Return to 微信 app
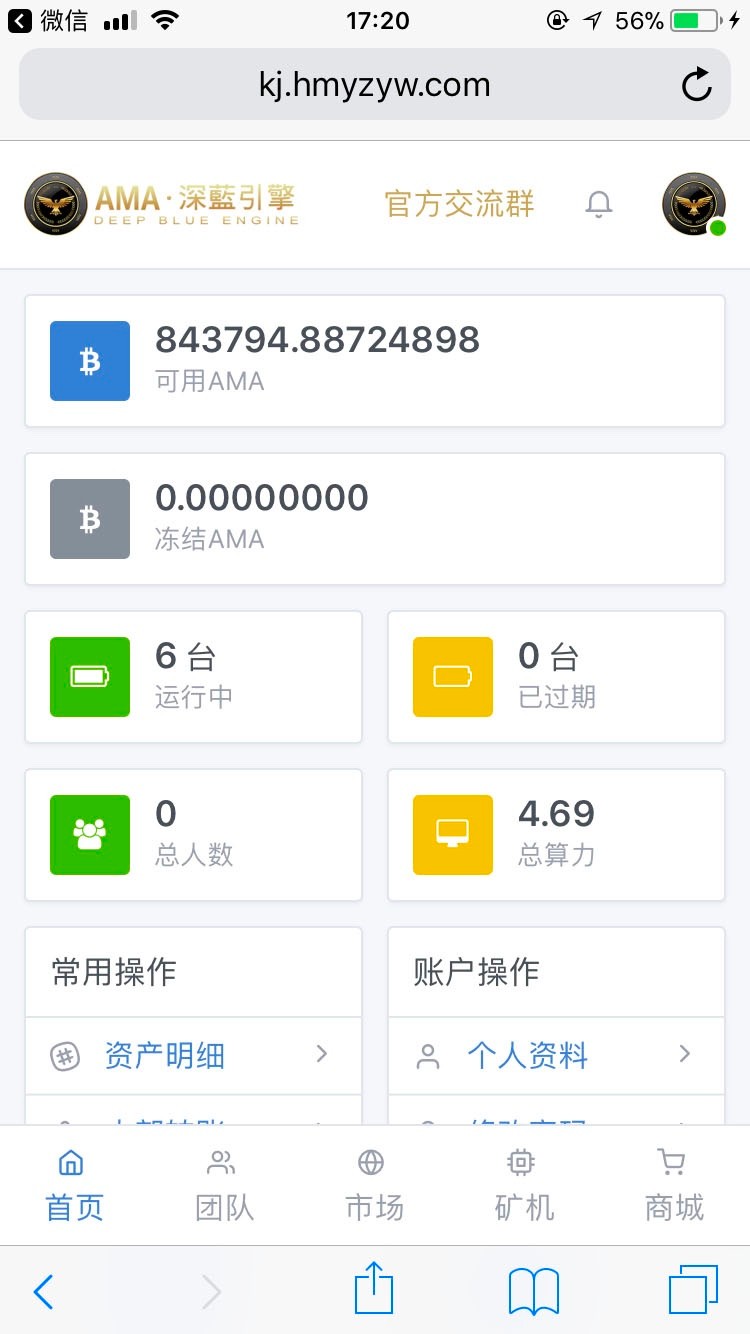This screenshot has height=1334, width=750. click(48, 20)
